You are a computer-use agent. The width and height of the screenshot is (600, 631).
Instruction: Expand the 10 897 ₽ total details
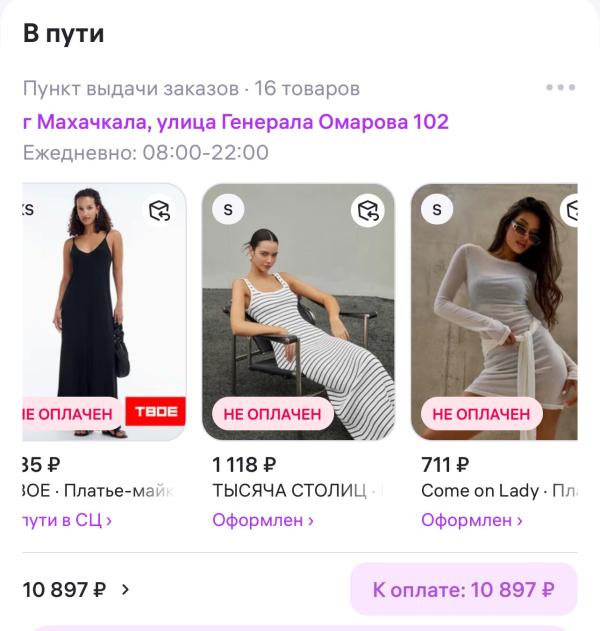[77, 589]
